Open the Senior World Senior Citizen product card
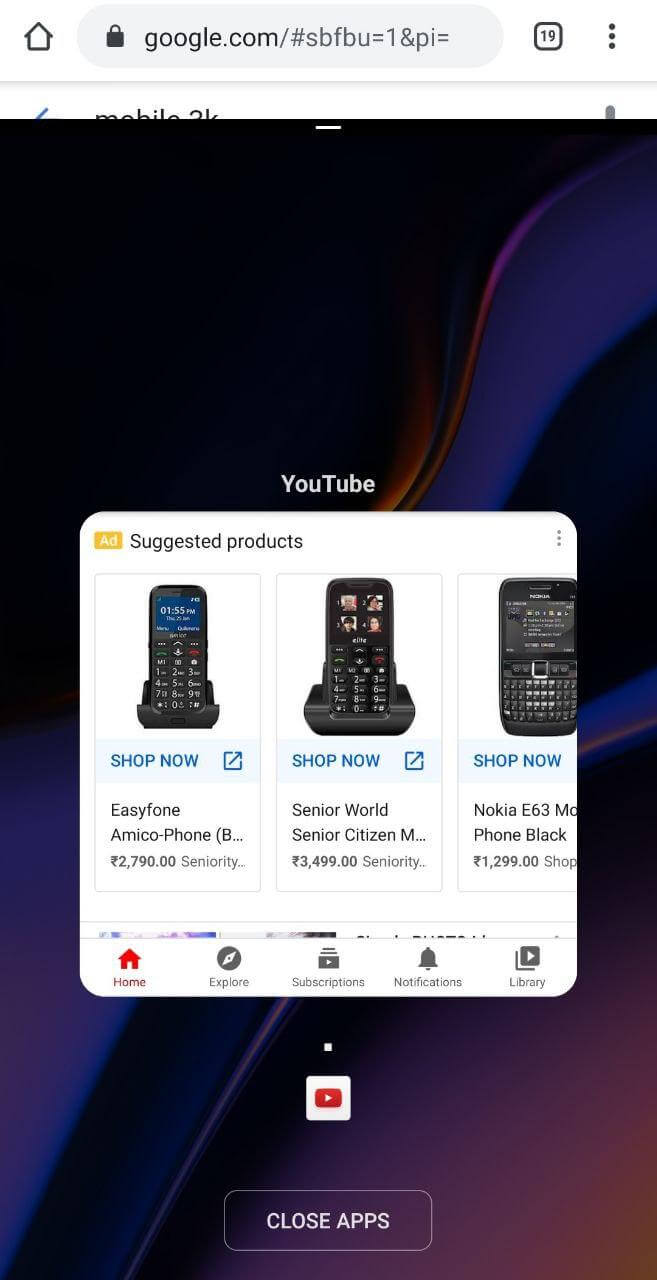 [x=359, y=732]
